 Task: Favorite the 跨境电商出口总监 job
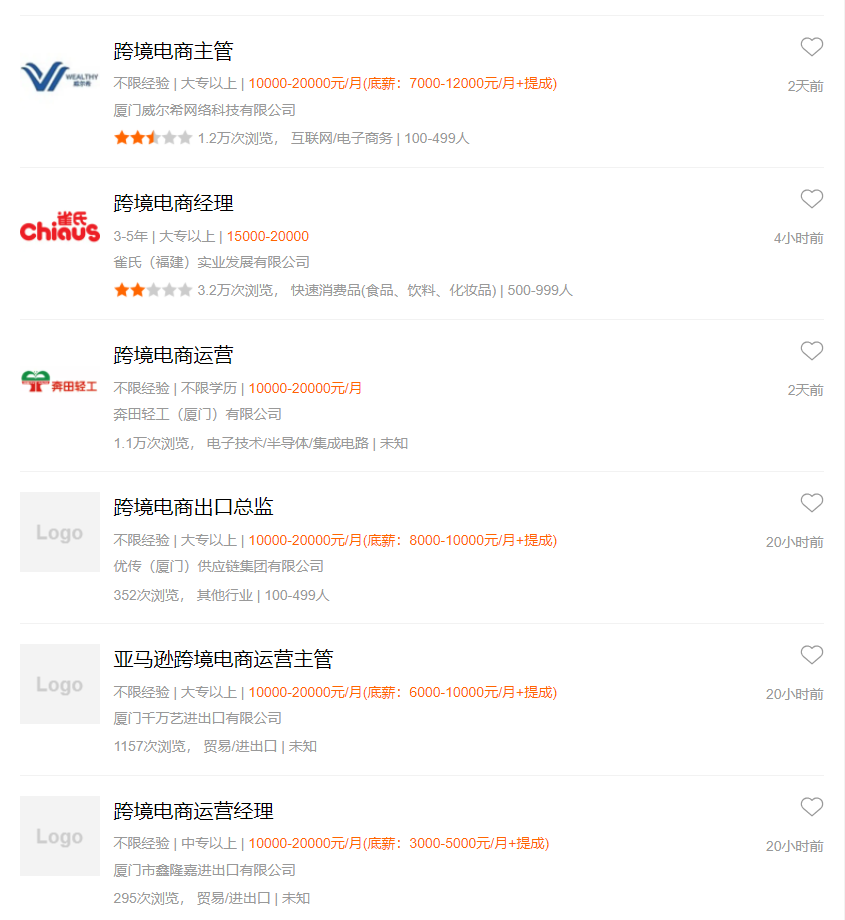coord(811,503)
